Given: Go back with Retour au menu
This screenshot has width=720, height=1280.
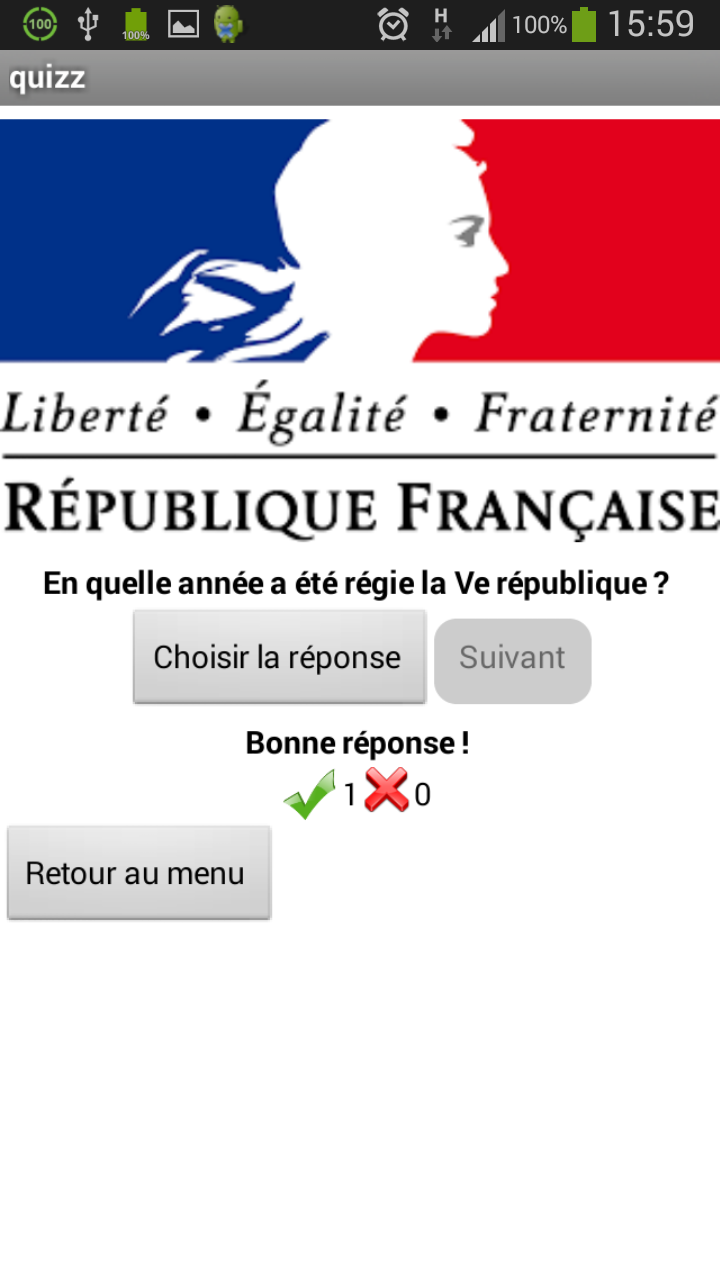Looking at the screenshot, I should pos(139,872).
